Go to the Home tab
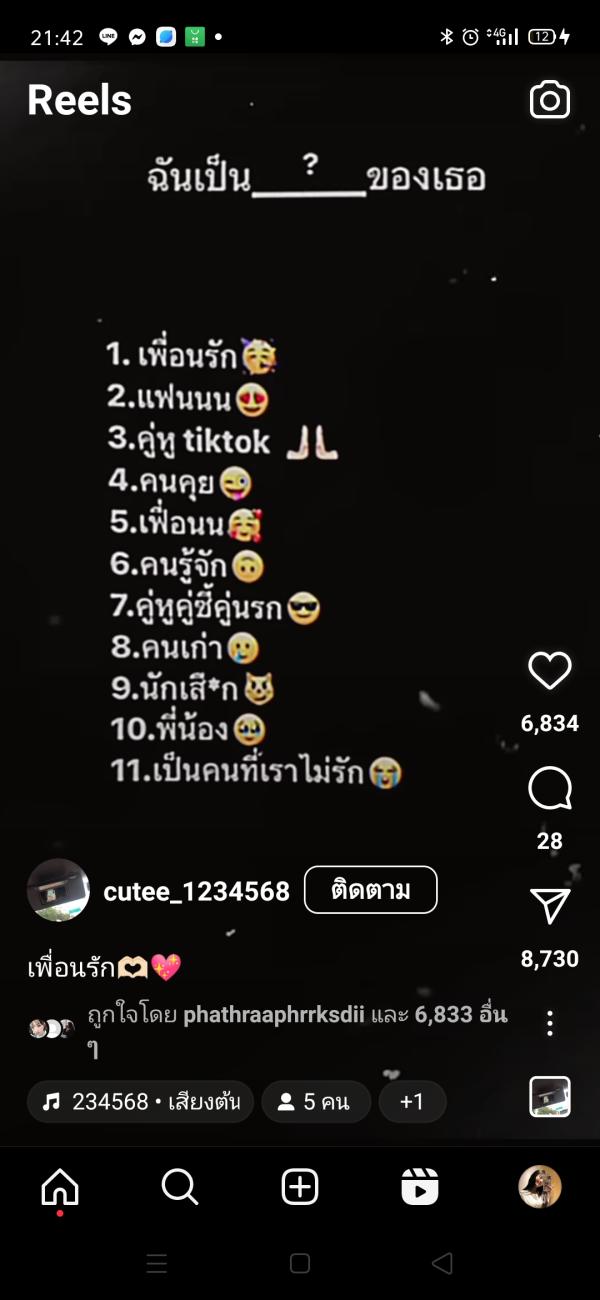This screenshot has height=1300, width=600. (60, 1187)
